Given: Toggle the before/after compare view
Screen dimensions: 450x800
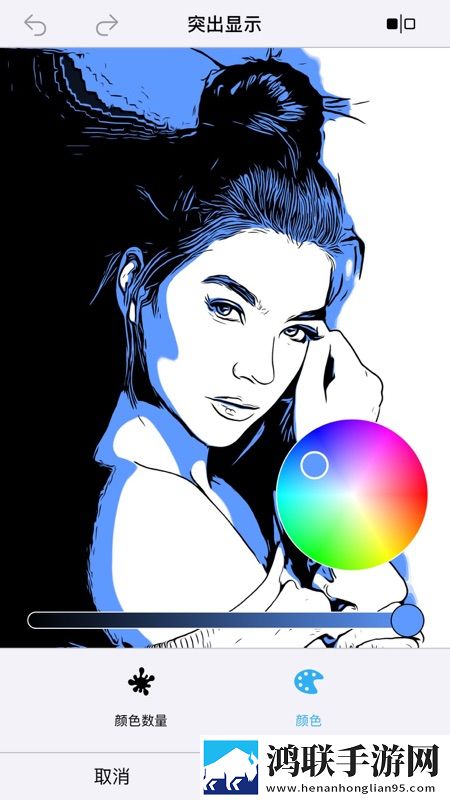Looking at the screenshot, I should click(x=401, y=24).
